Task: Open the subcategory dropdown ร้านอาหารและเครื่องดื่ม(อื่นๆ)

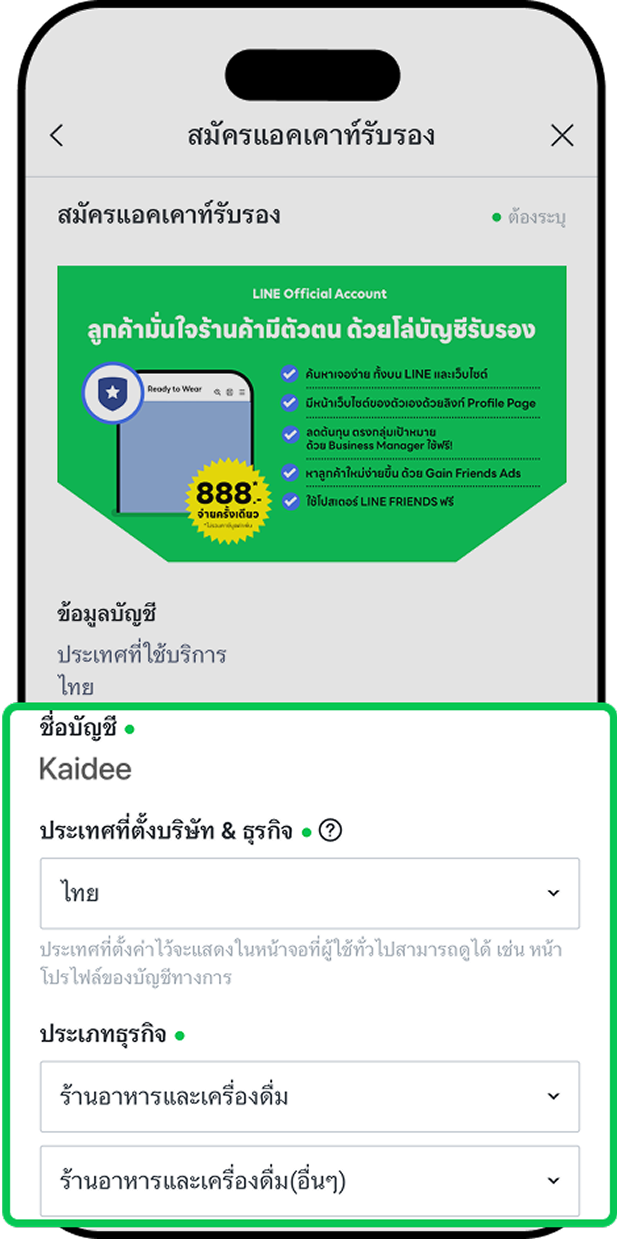Action: coord(310,1181)
